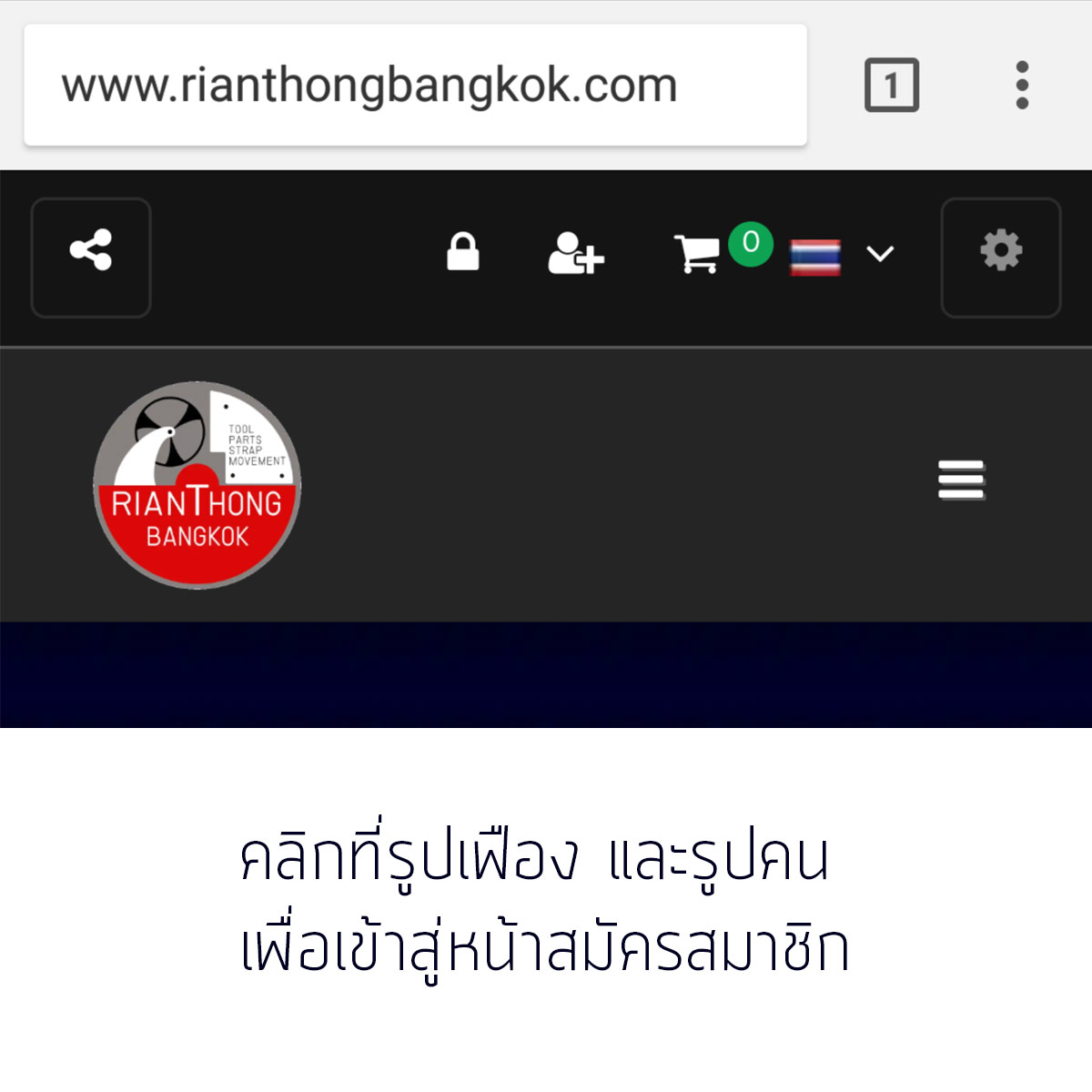The width and height of the screenshot is (1092, 1092).
Task: Open the browser overflow menu
Action: pyautogui.click(x=1022, y=86)
